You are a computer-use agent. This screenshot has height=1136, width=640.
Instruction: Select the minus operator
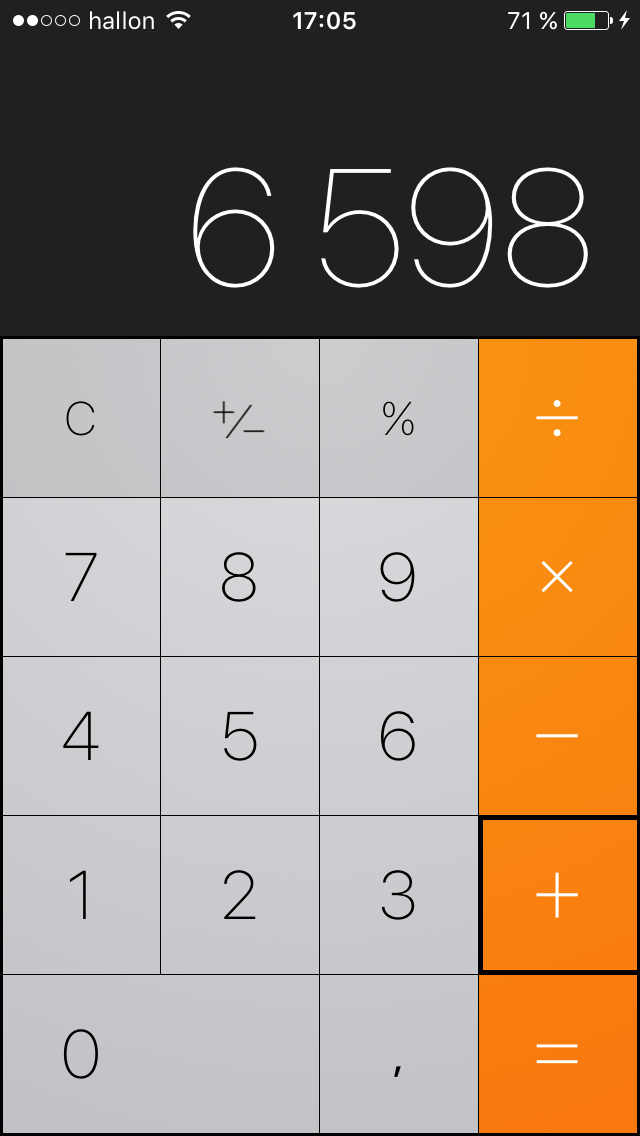[558, 736]
